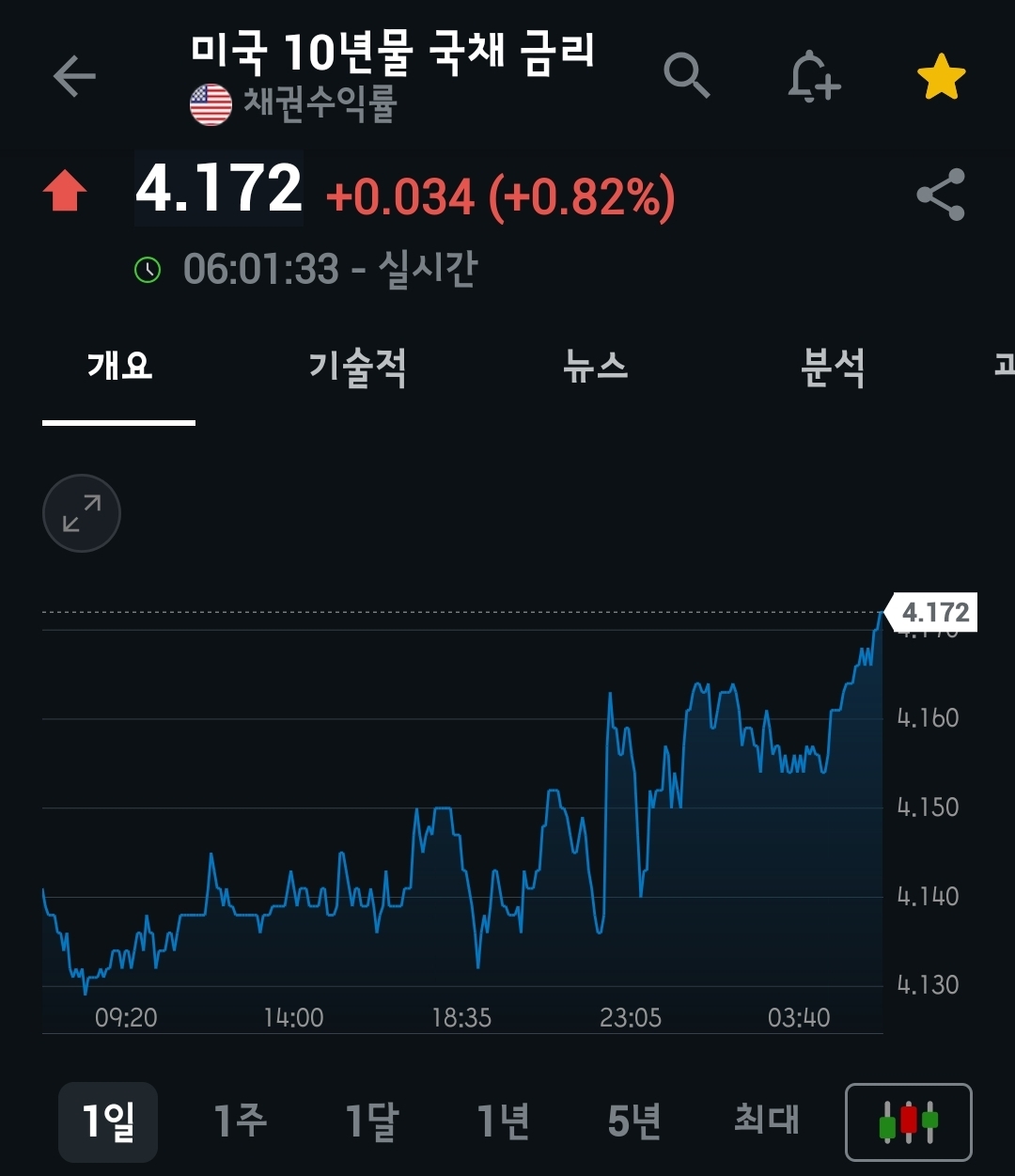Open the 뉴스 tab
This screenshot has width=1015, height=1176.
coord(595,367)
